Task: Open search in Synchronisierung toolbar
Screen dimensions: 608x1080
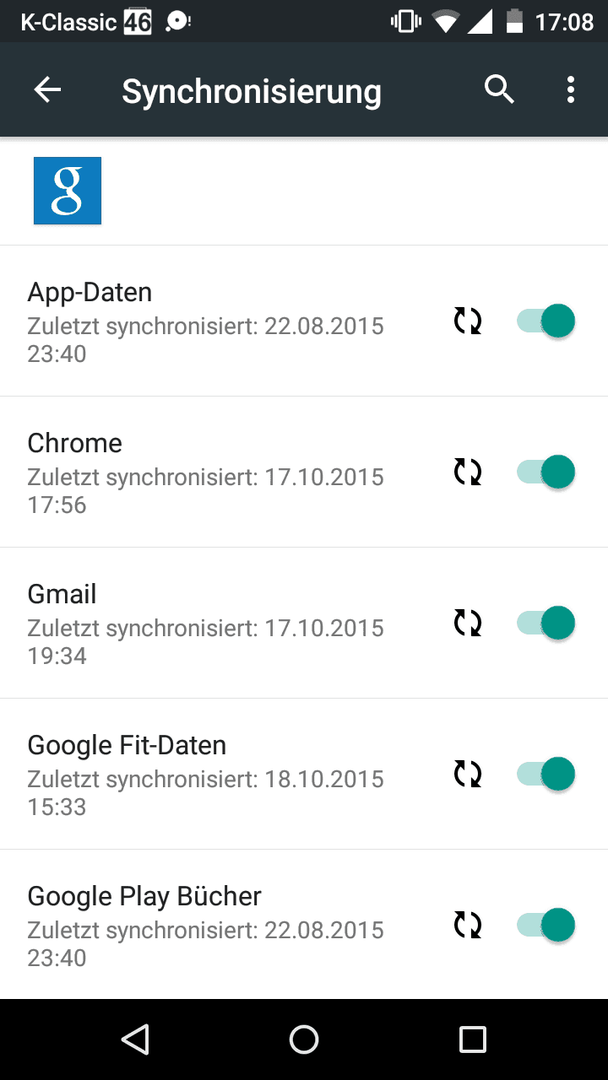Action: click(x=499, y=90)
